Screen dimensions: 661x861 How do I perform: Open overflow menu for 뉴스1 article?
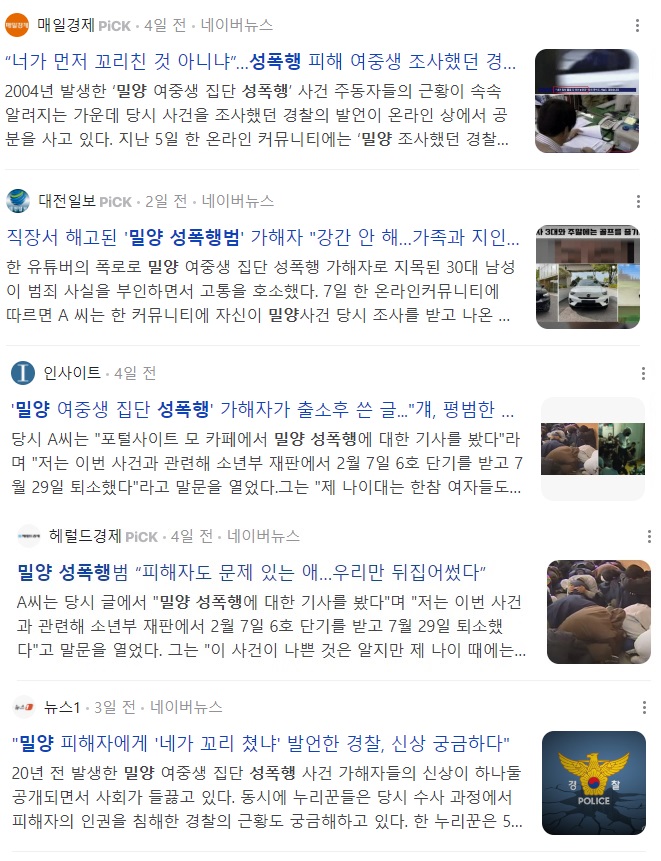click(640, 707)
